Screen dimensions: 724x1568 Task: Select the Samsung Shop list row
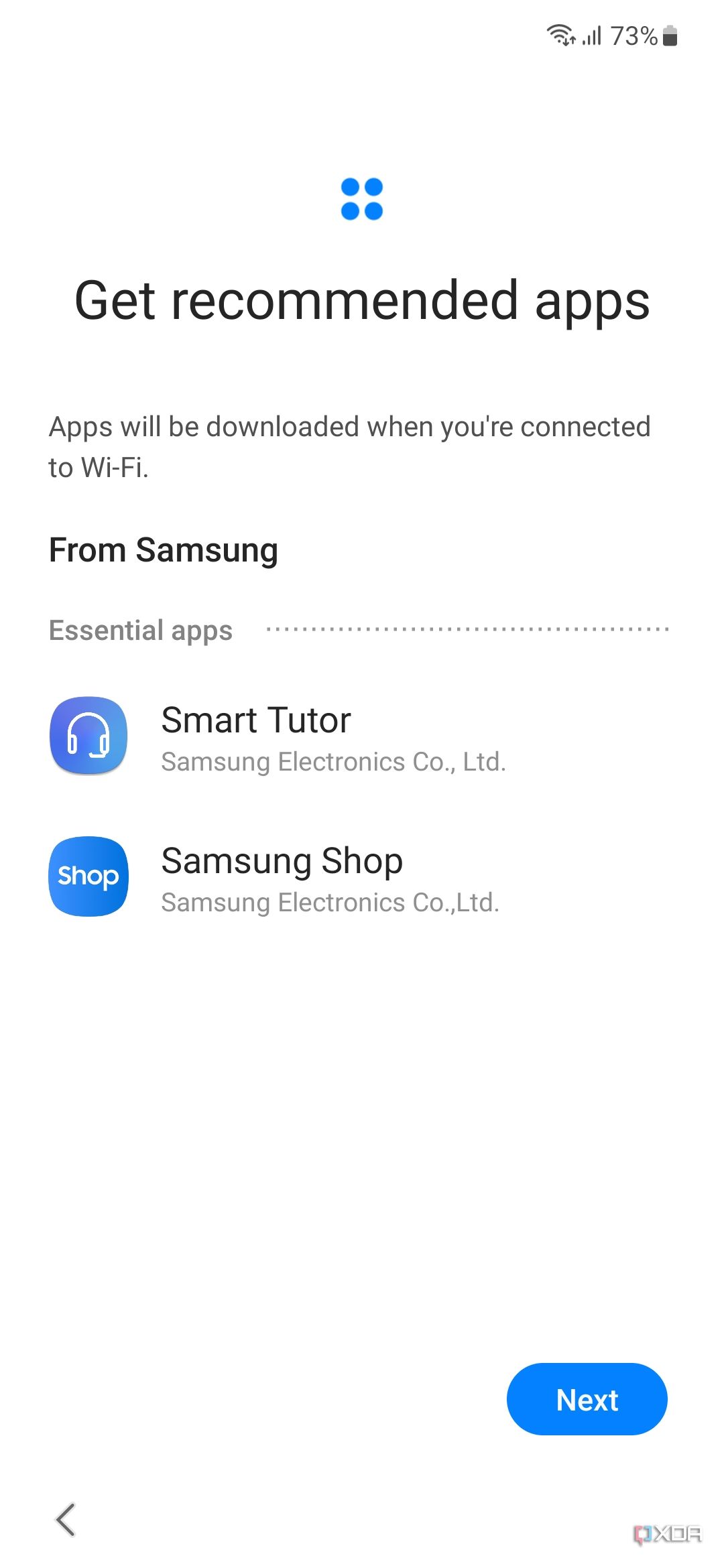[302, 876]
